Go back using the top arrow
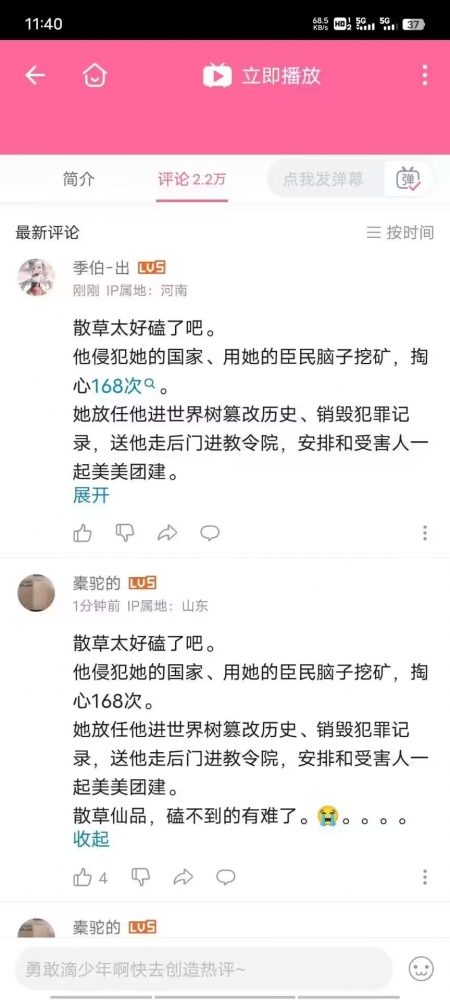 click(x=35, y=76)
